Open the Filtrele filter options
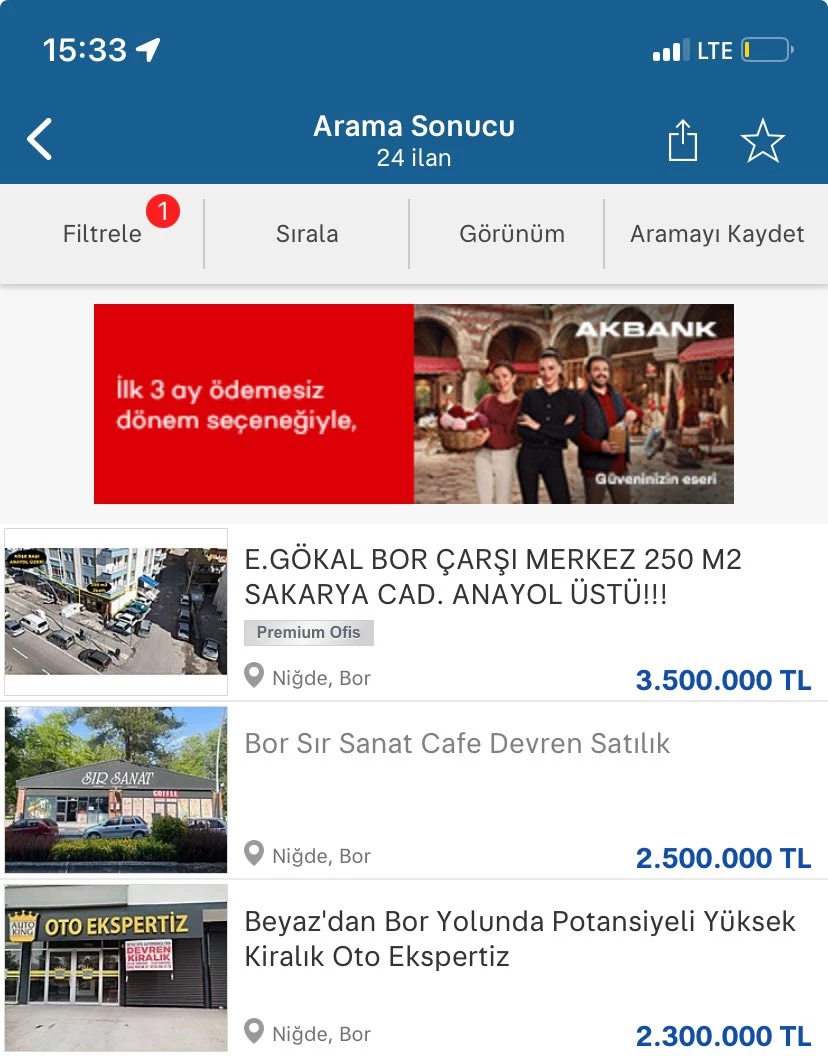This screenshot has width=828, height=1056. coord(102,234)
